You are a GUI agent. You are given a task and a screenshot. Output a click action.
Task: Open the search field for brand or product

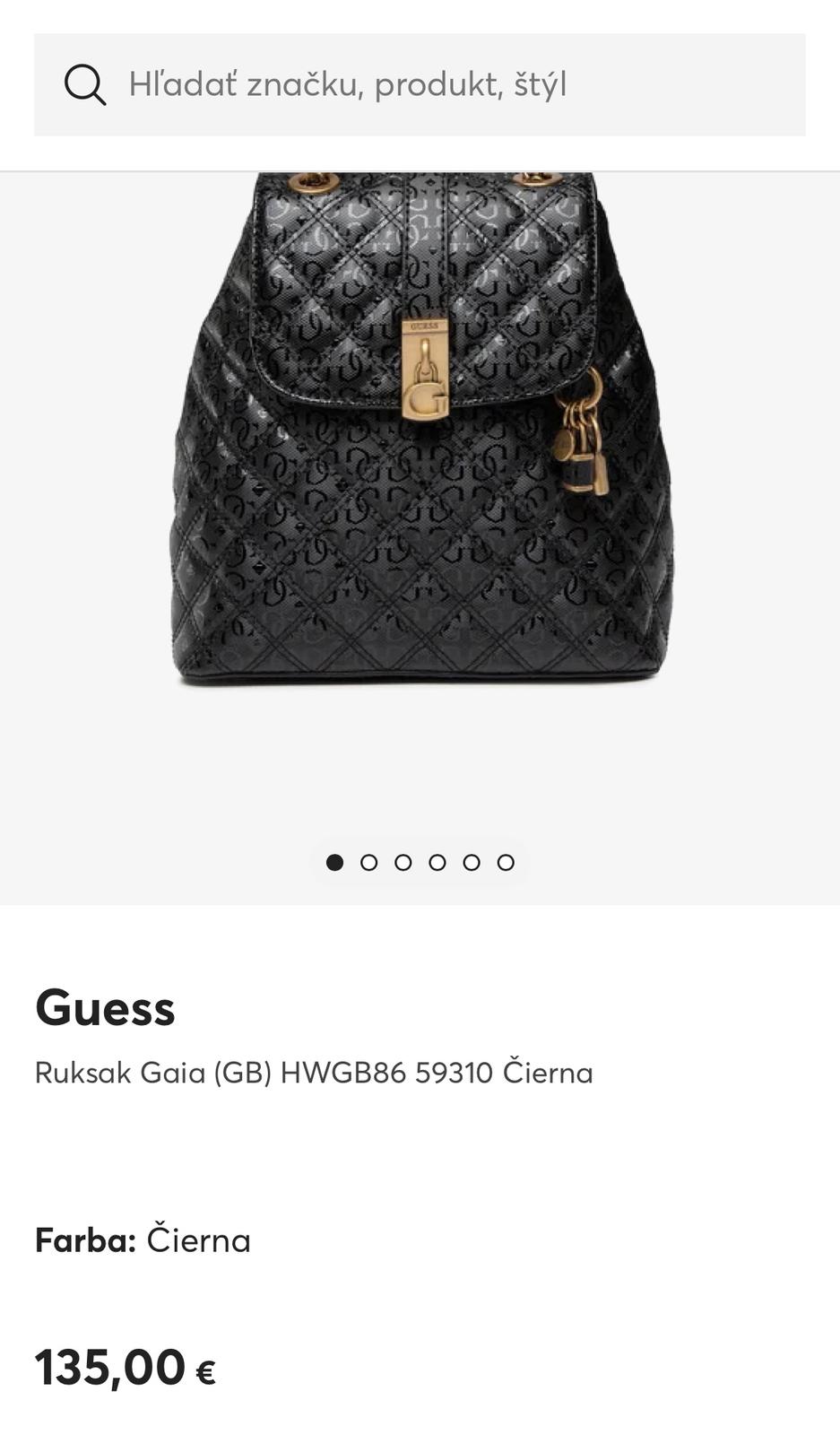[x=448, y=85]
